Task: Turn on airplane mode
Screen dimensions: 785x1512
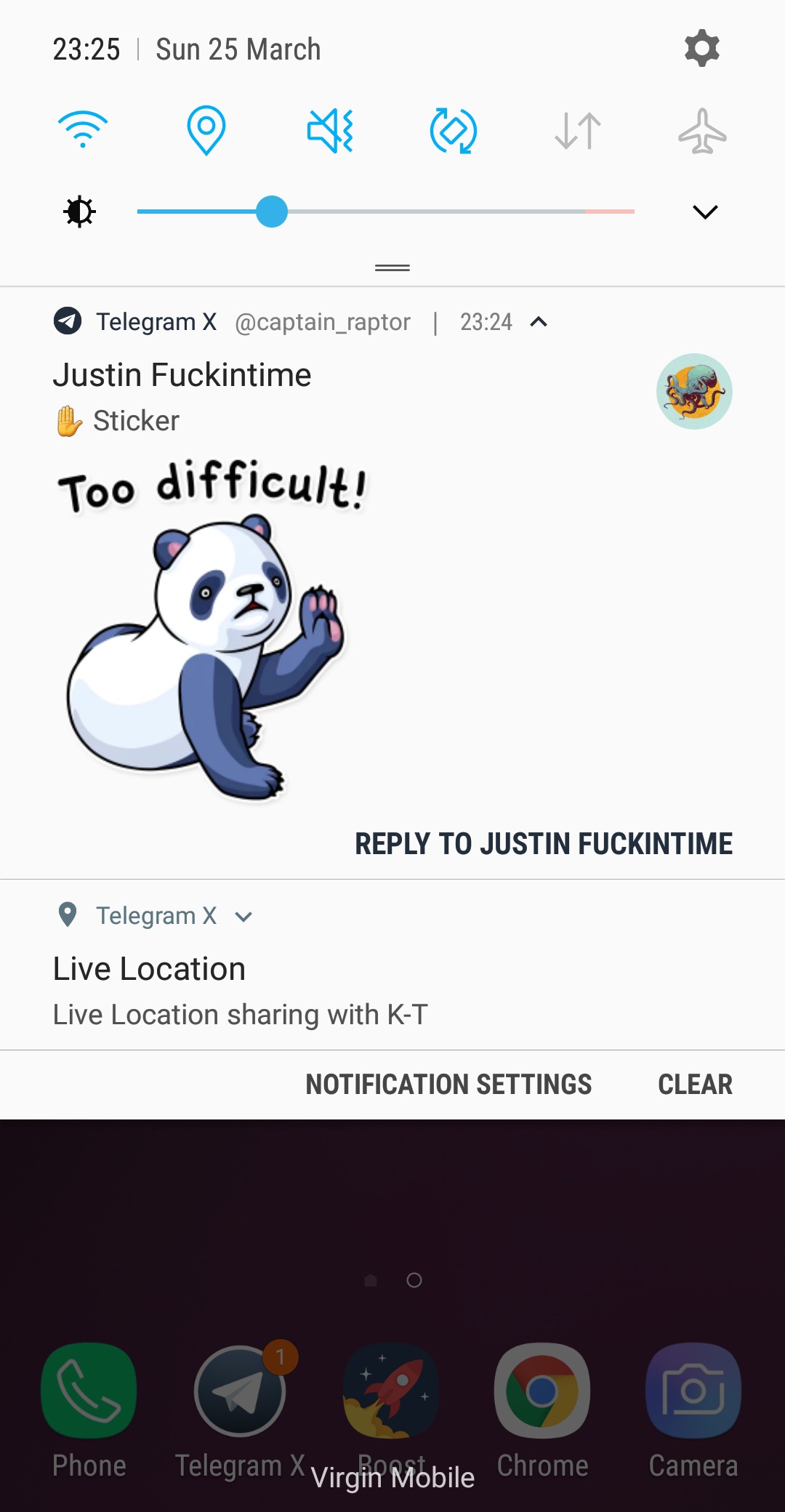Action: (702, 131)
